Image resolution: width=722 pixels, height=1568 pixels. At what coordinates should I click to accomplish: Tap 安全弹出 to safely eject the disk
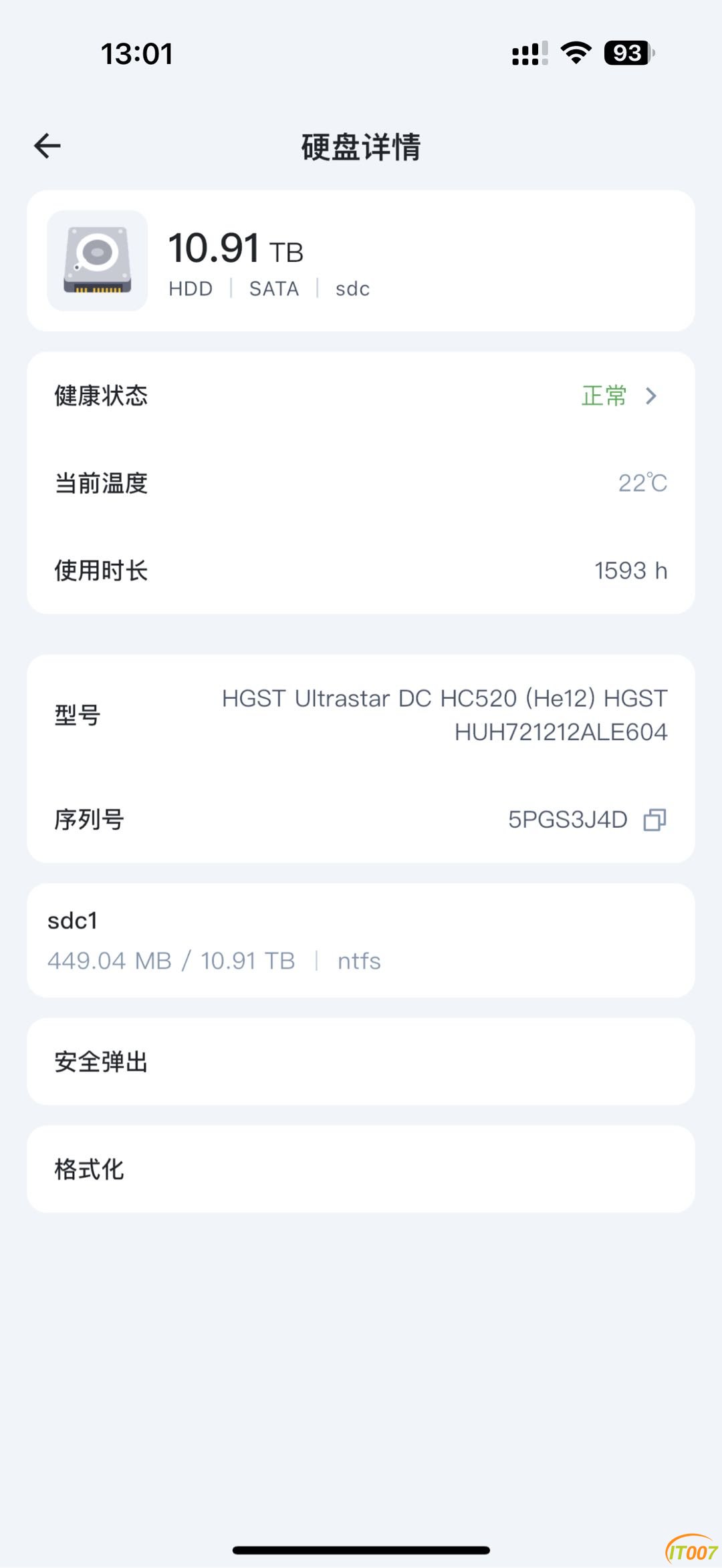click(361, 1062)
